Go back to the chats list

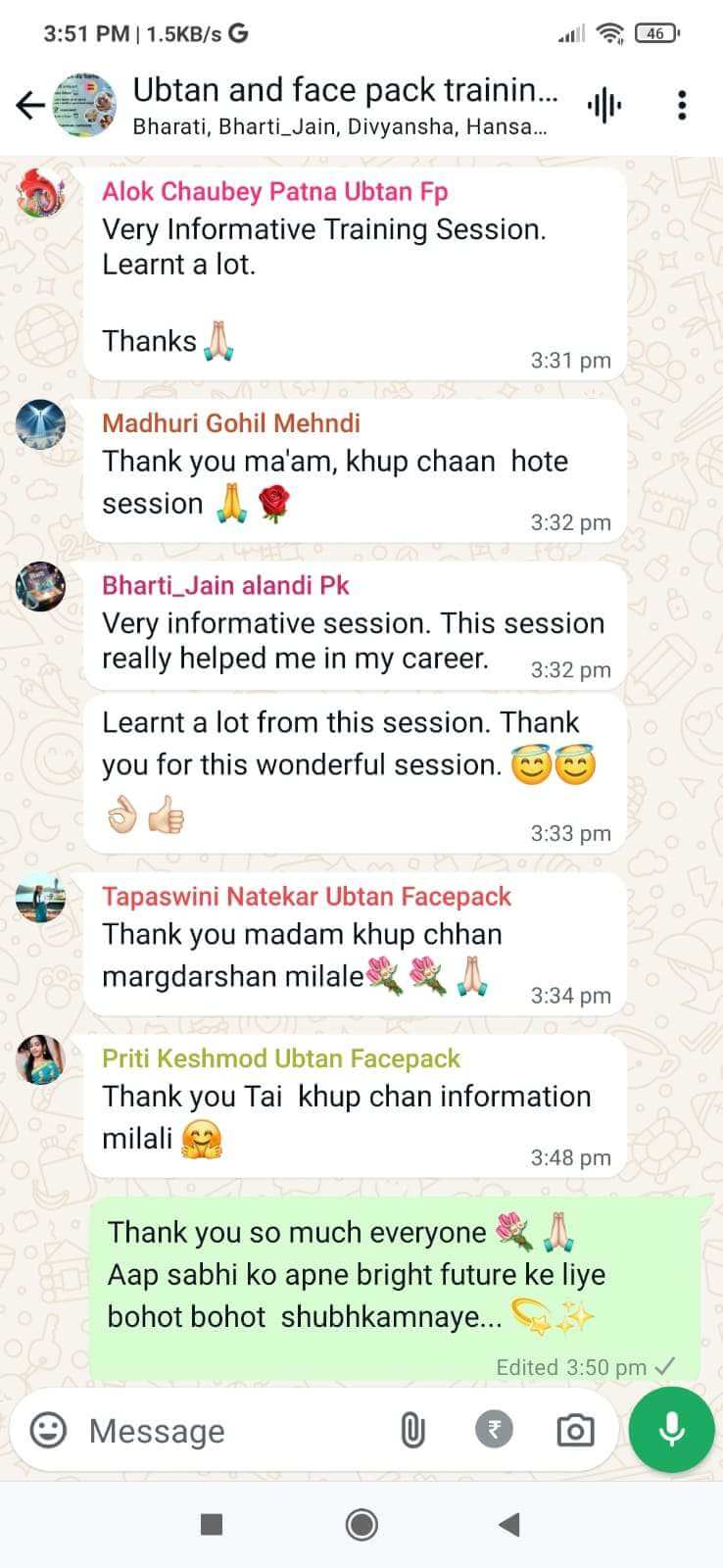point(29,105)
